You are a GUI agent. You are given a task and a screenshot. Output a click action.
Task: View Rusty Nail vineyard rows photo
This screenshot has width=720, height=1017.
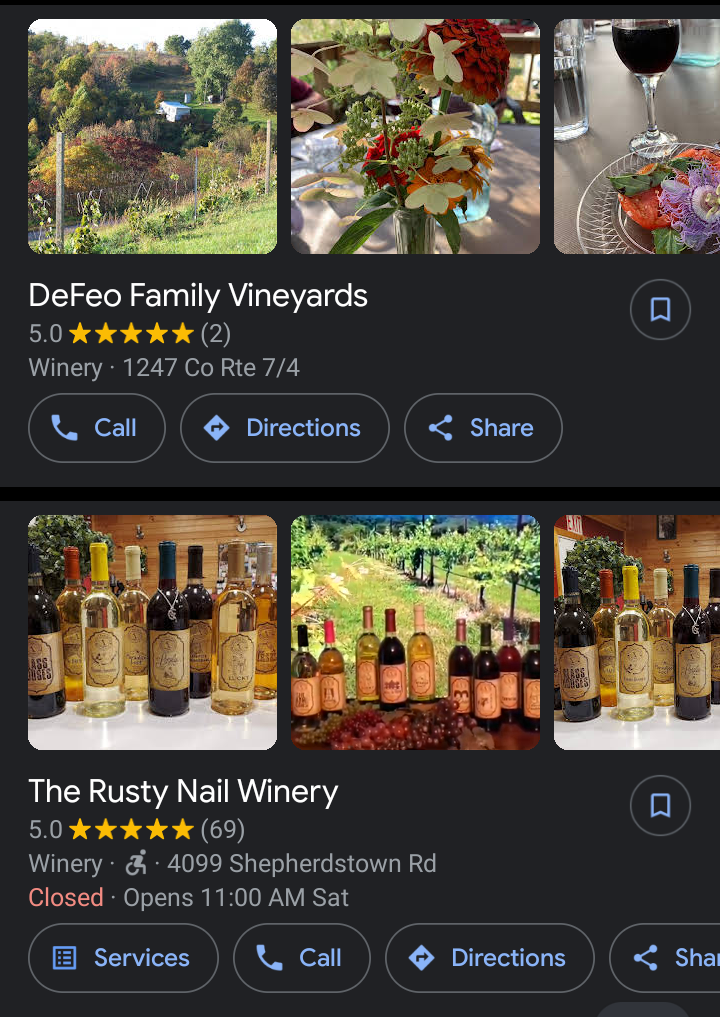click(x=415, y=632)
